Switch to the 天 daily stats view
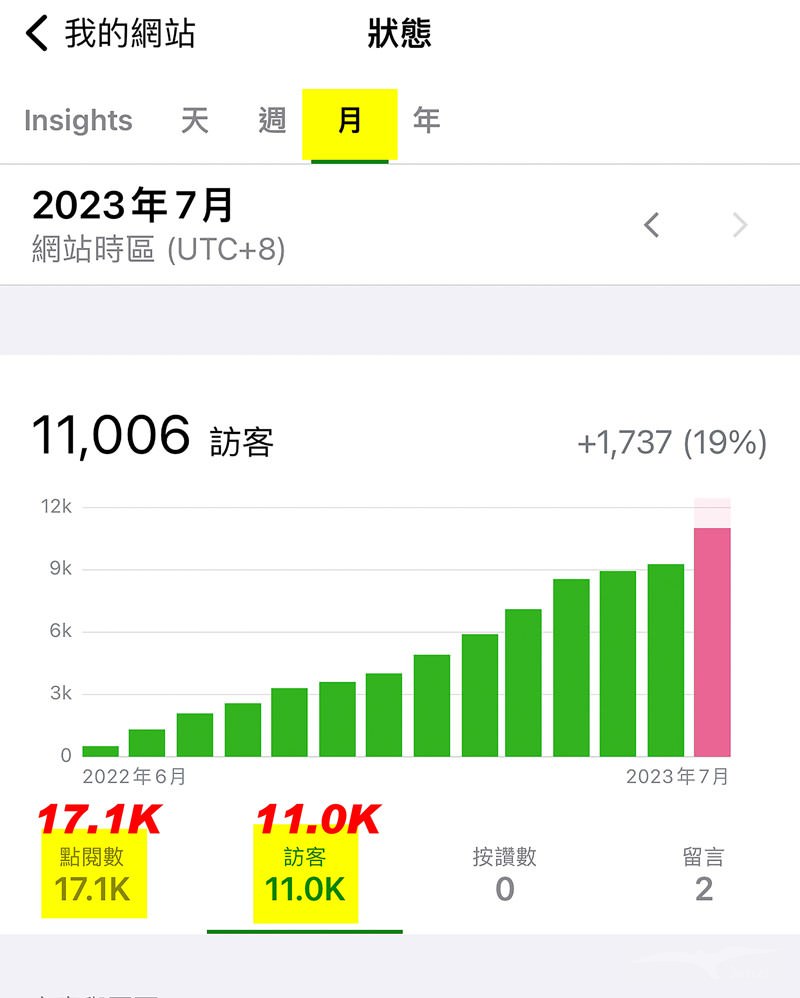This screenshot has height=998, width=800. pos(196,120)
